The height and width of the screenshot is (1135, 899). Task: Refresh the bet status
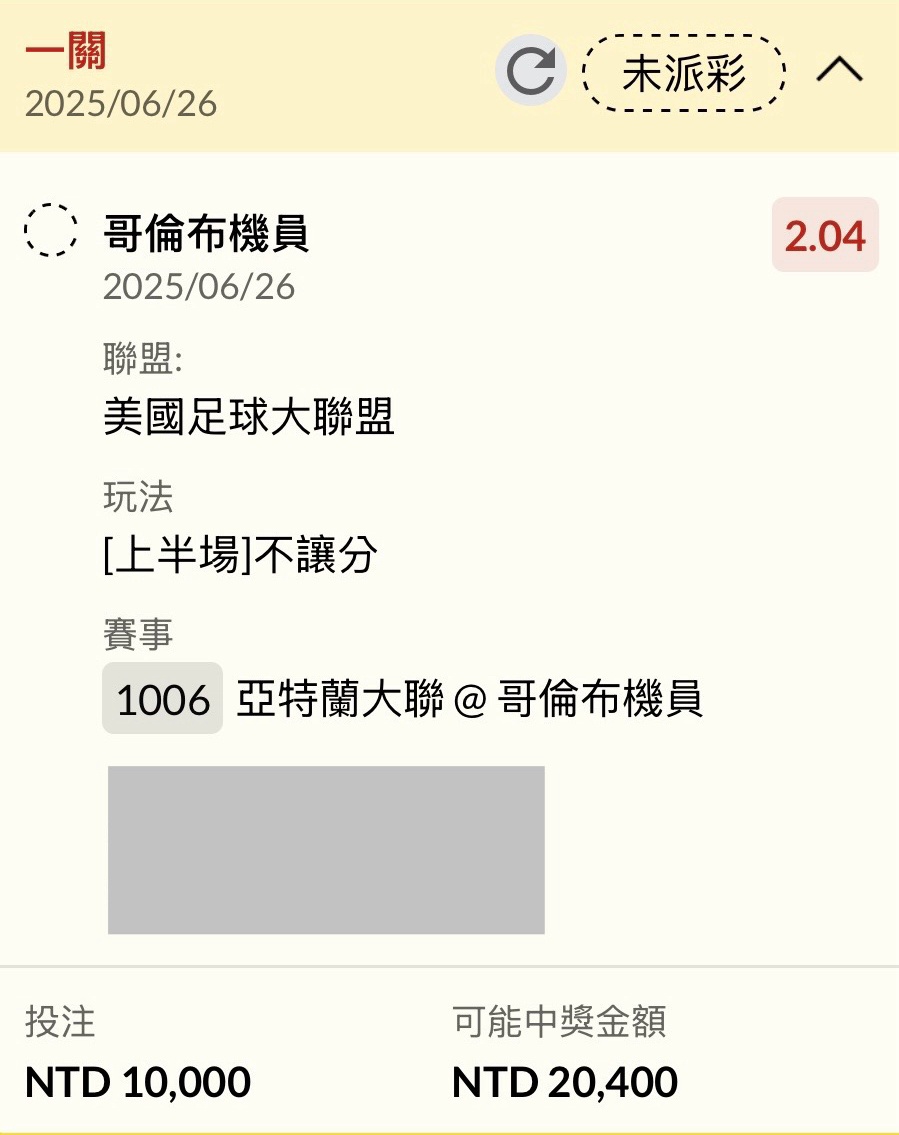530,72
